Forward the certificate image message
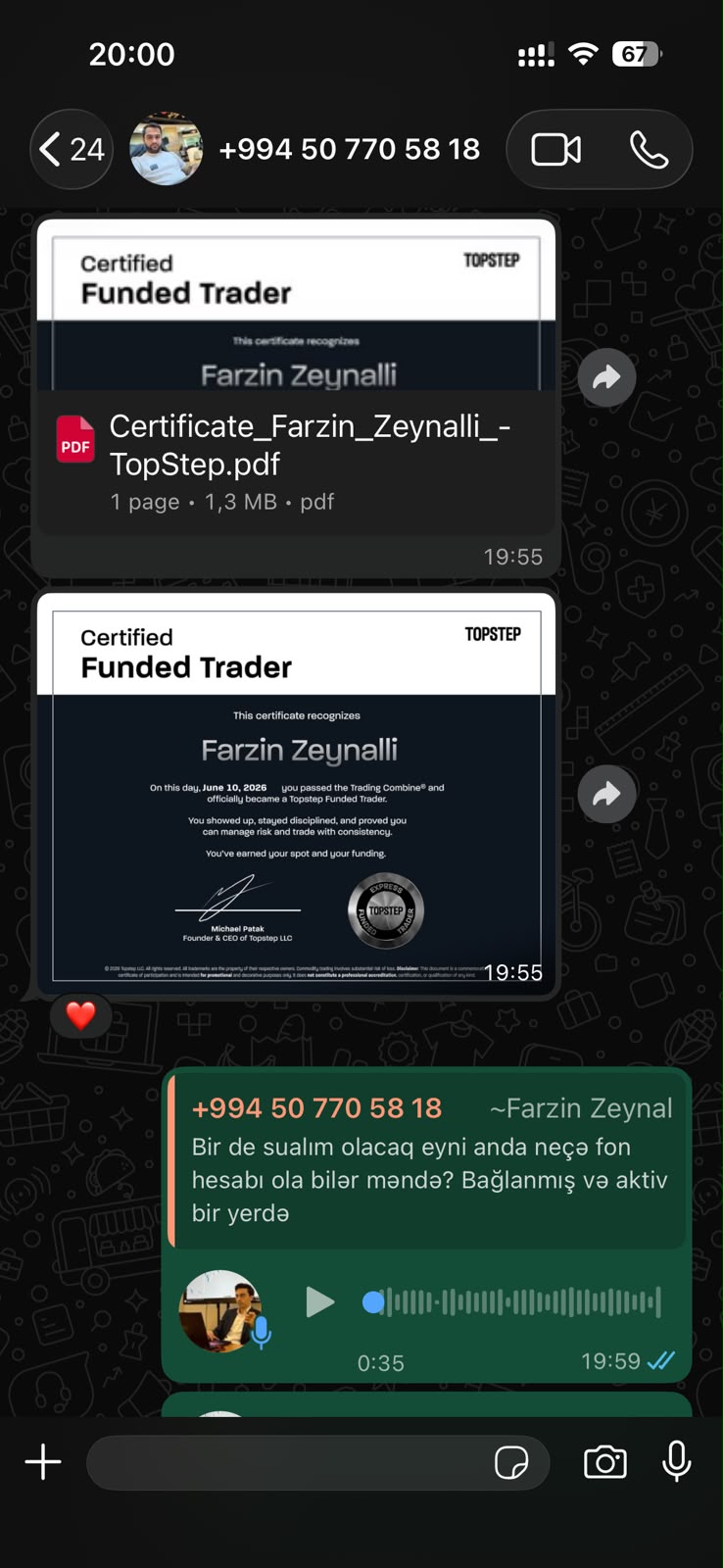The width and height of the screenshot is (723, 1568). (606, 794)
